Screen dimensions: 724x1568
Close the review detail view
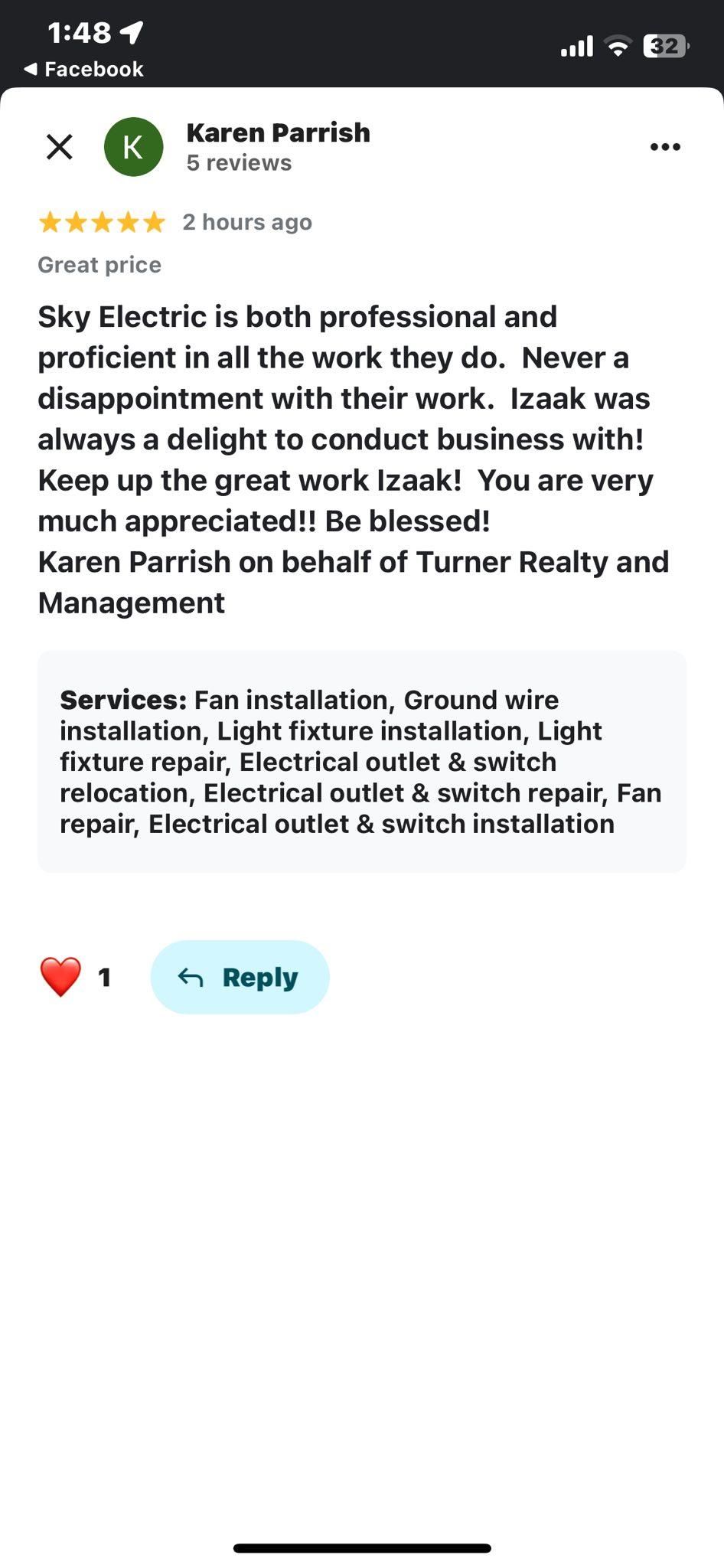pyautogui.click(x=59, y=146)
